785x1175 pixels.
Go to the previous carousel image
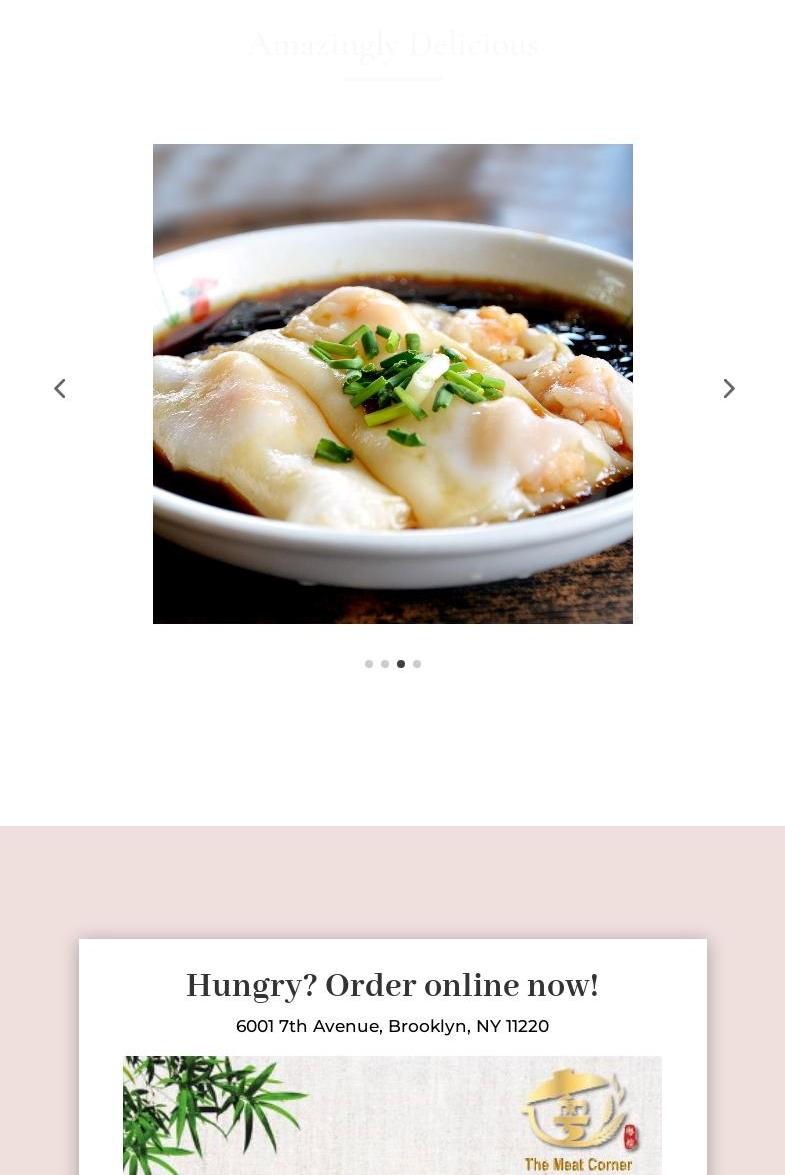(x=60, y=388)
